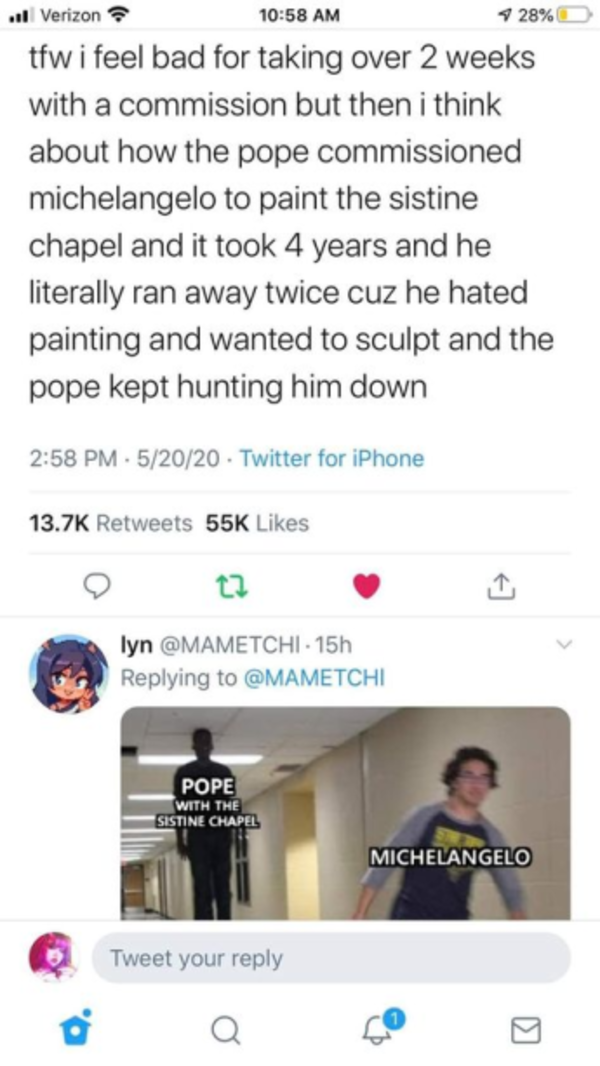
Task: Open the Pope and Michelangelo meme image
Action: (x=345, y=812)
